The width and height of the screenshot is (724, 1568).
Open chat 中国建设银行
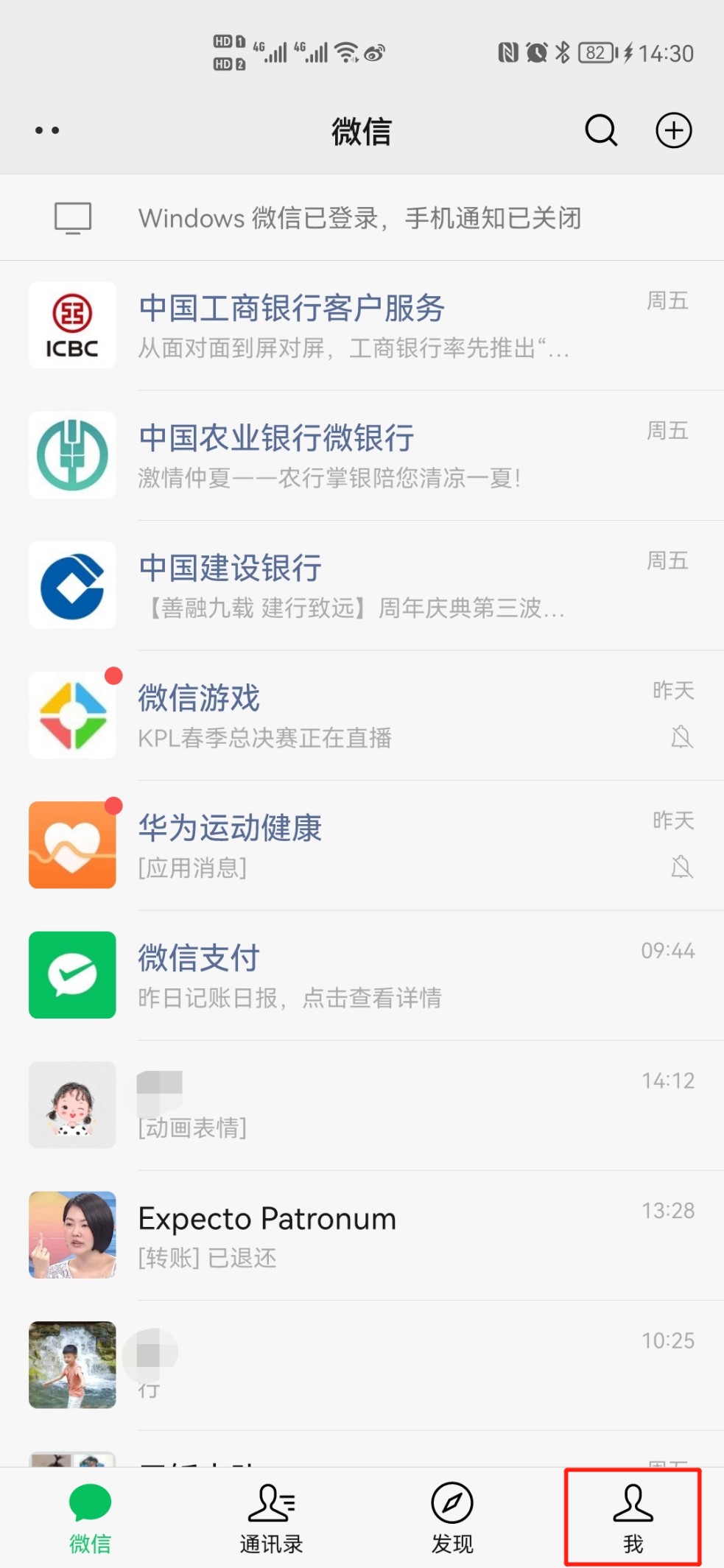(362, 586)
